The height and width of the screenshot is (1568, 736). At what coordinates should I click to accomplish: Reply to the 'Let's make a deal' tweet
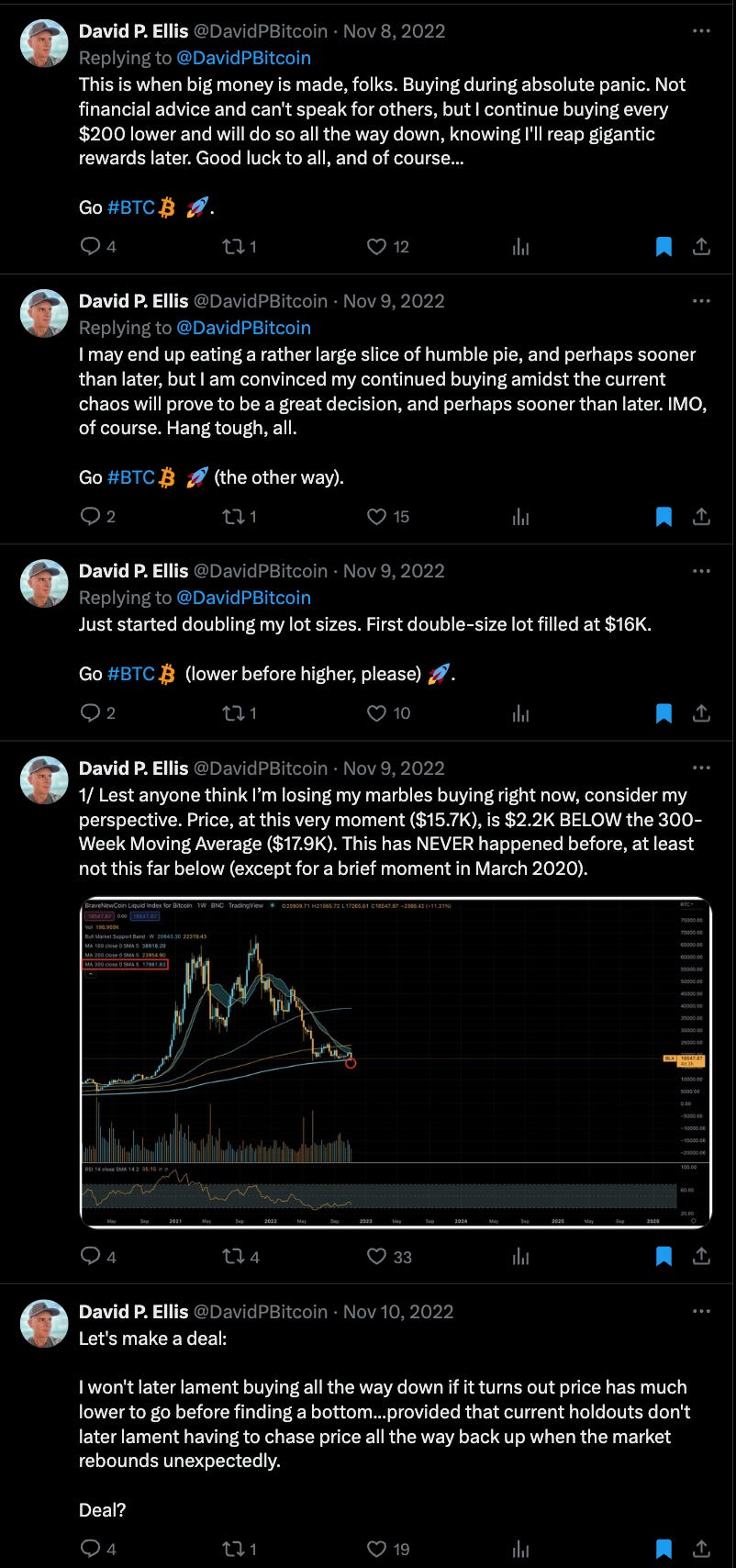coord(91,1549)
